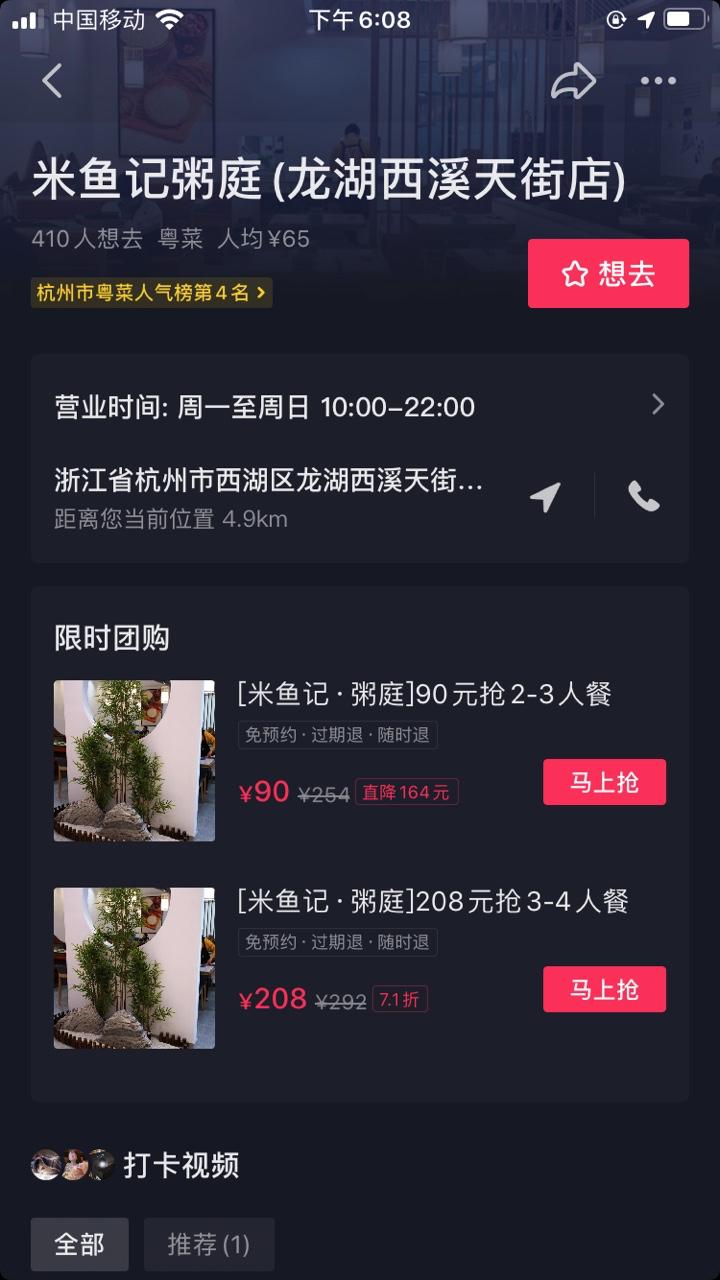Navigate to the restaurant address
This screenshot has height=1280, width=720.
[545, 496]
